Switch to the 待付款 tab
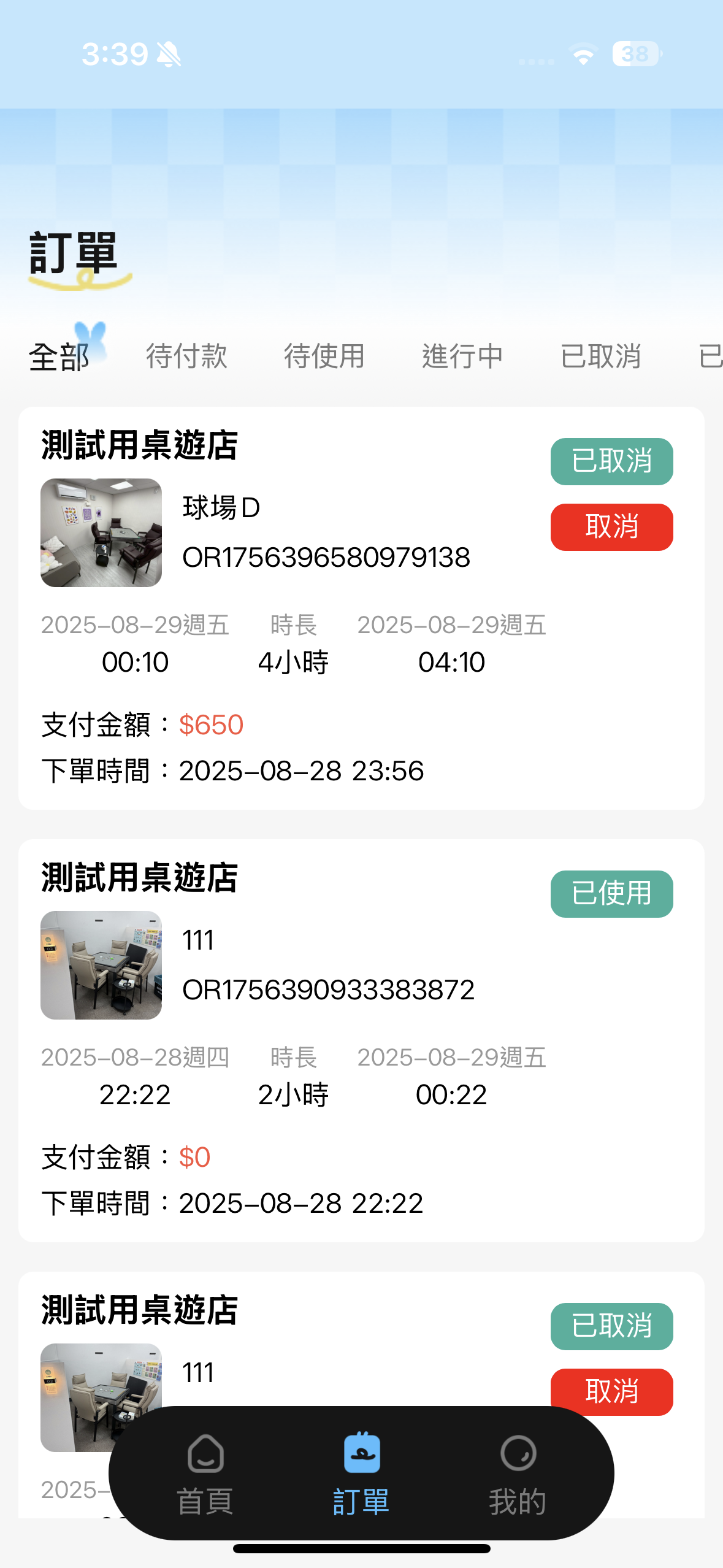 187,356
